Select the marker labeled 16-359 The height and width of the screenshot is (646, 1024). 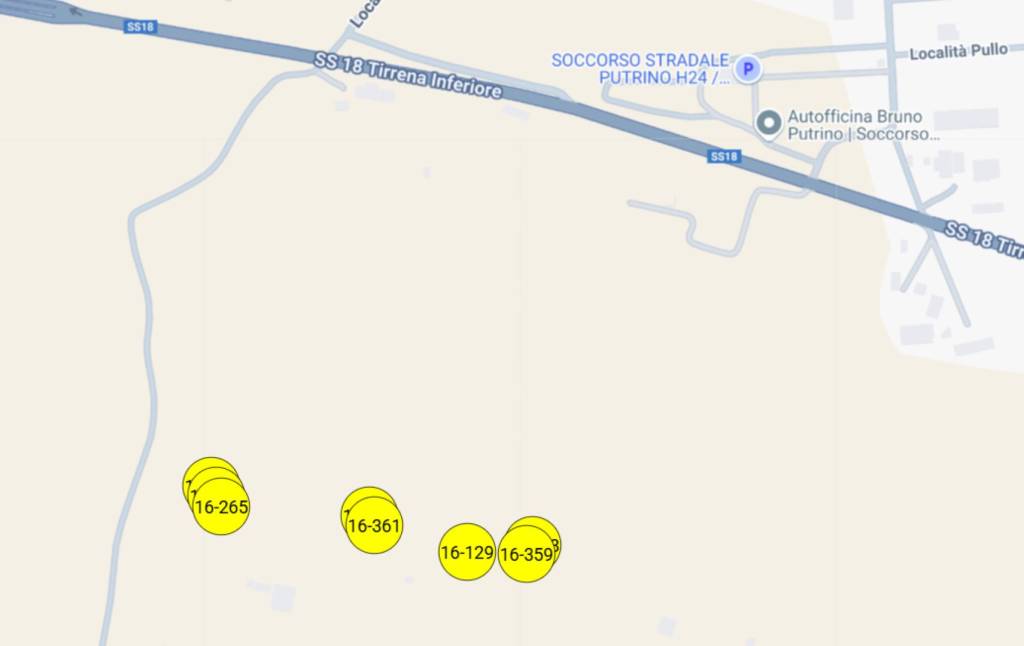click(x=526, y=555)
